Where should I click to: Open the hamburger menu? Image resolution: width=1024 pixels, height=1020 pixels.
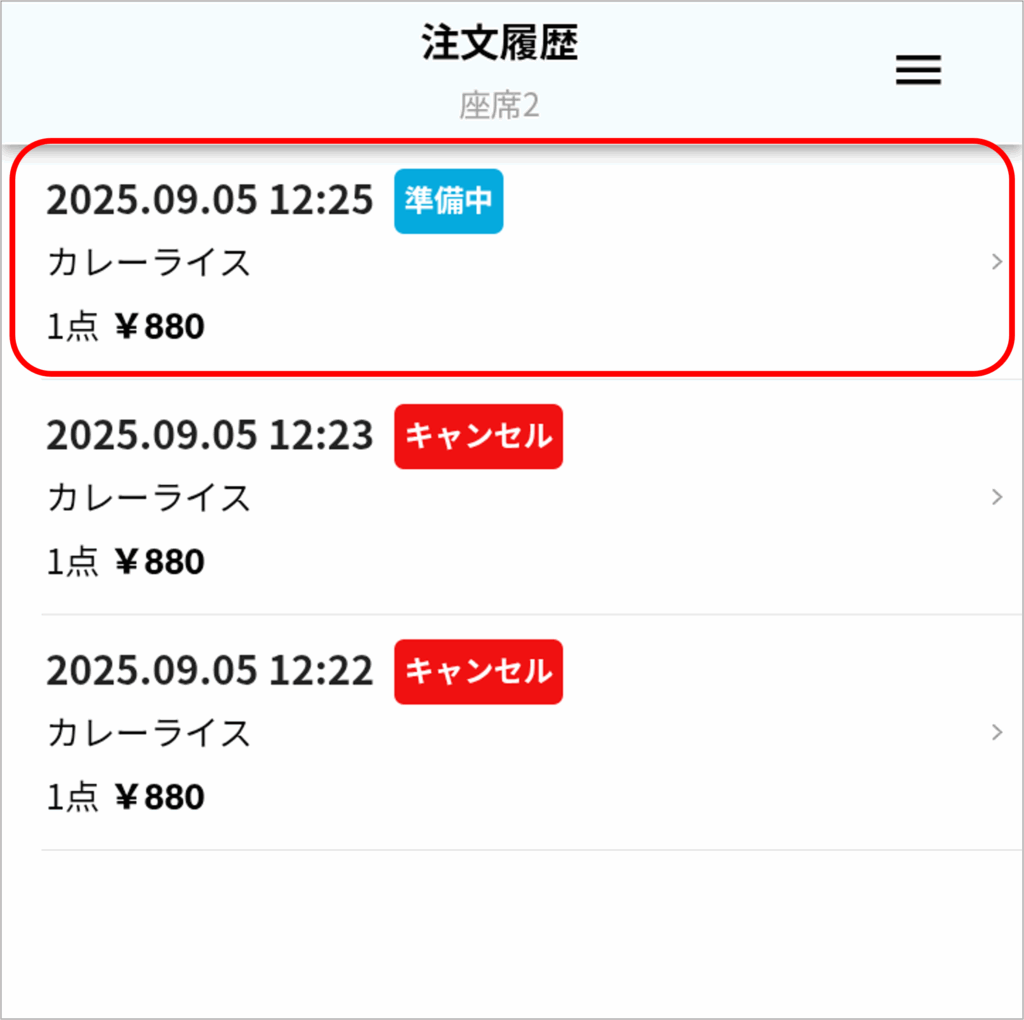click(917, 70)
